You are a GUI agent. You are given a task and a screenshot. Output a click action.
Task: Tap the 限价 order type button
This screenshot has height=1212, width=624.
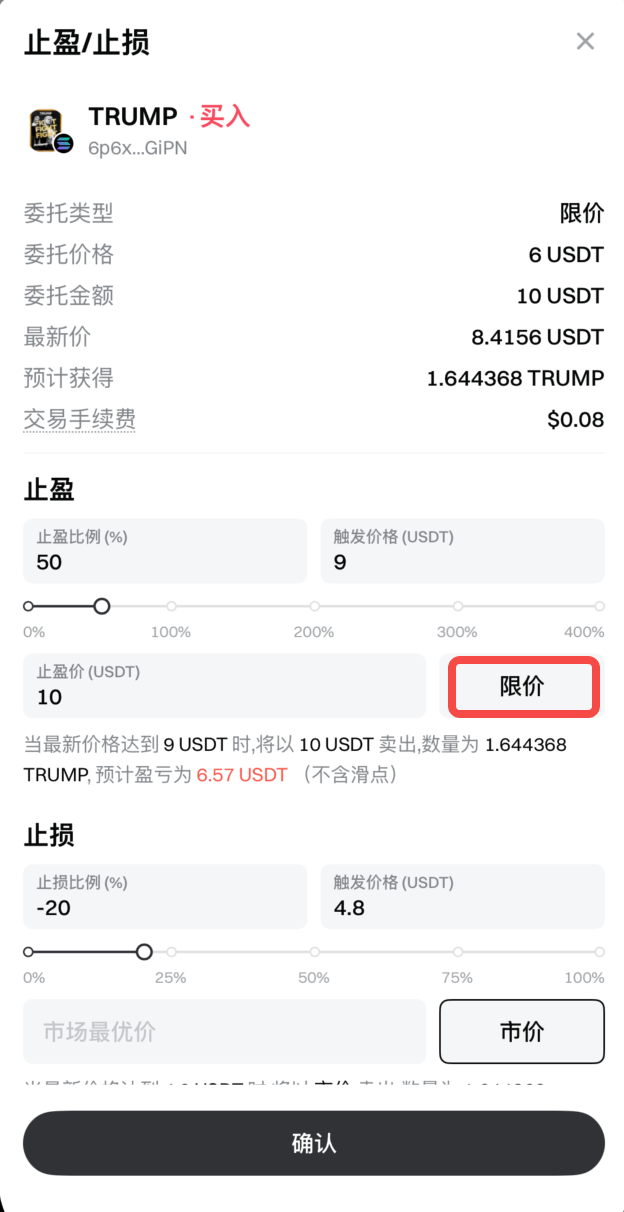pyautogui.click(x=522, y=686)
